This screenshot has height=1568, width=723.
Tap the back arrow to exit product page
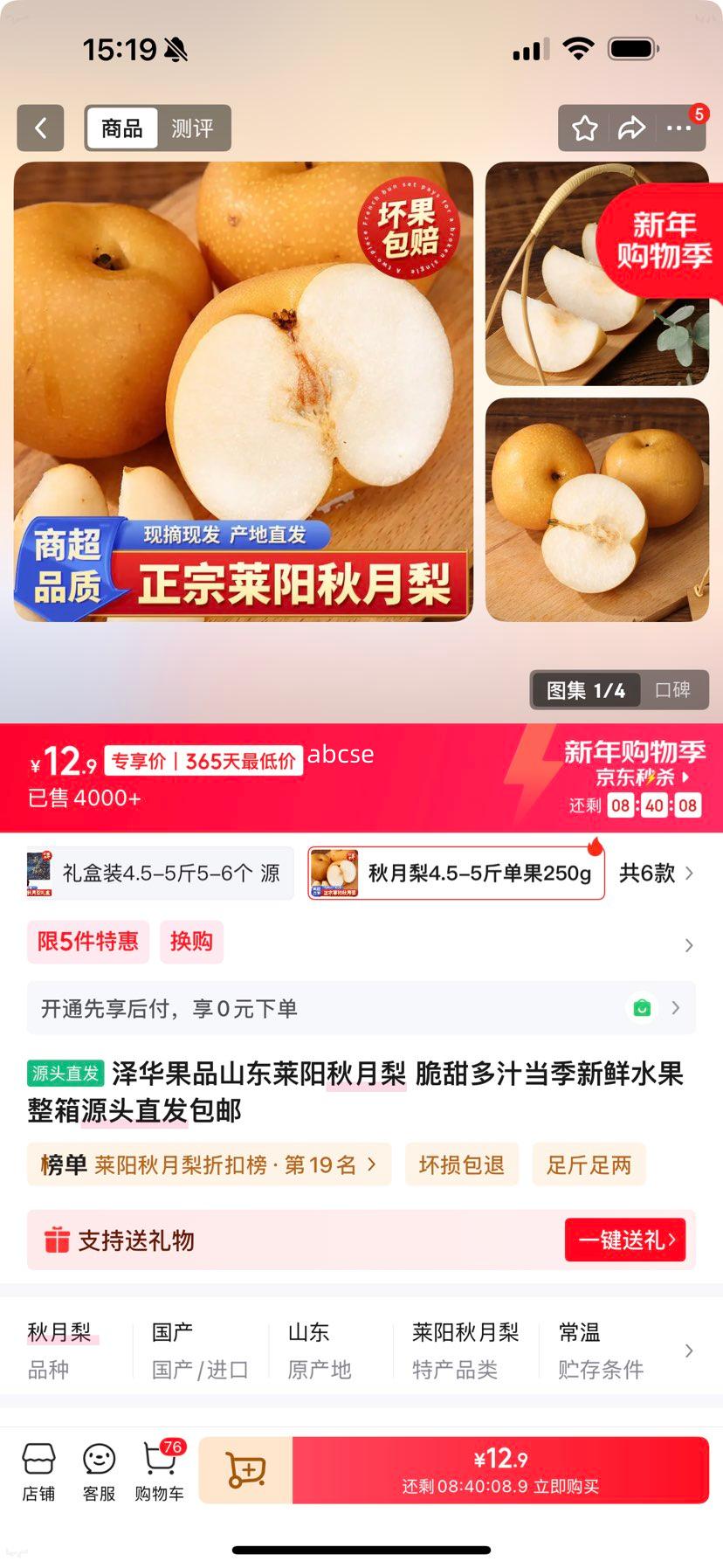pos(40,128)
